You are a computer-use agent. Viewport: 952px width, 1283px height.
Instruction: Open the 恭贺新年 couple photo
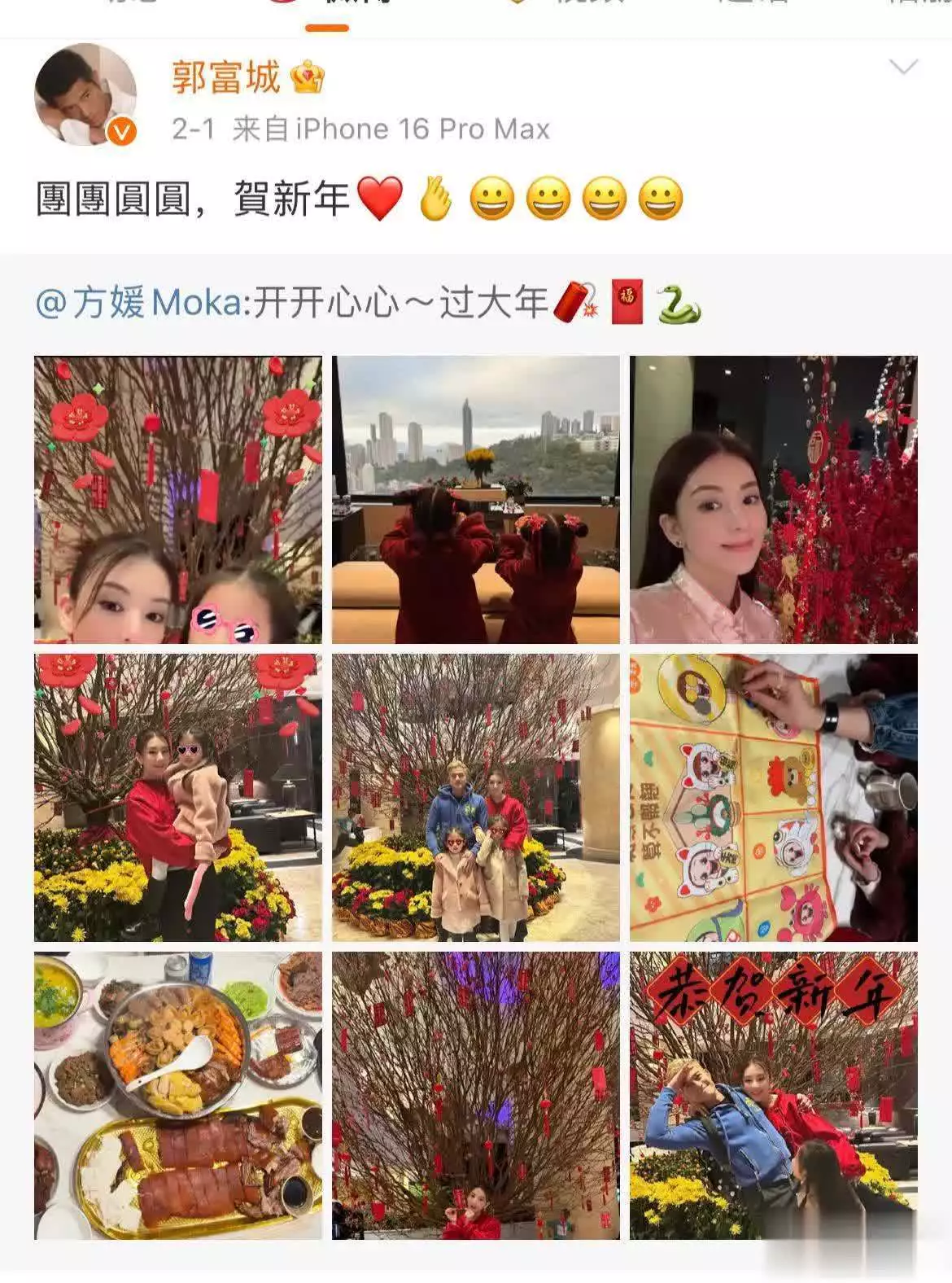click(773, 1096)
